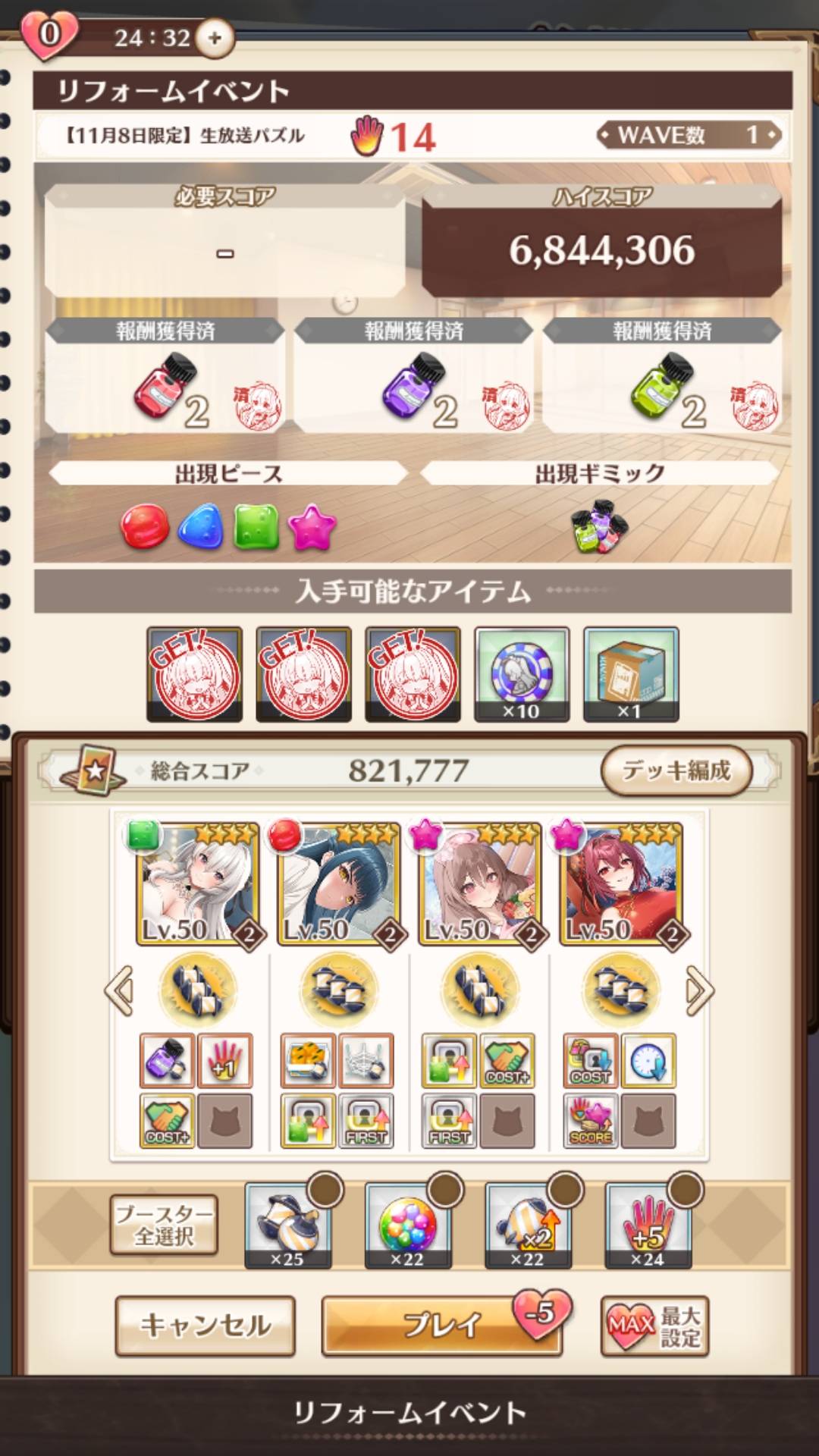
Task: Tap ブースター全選択 to select all boosters
Action: coord(164,1225)
